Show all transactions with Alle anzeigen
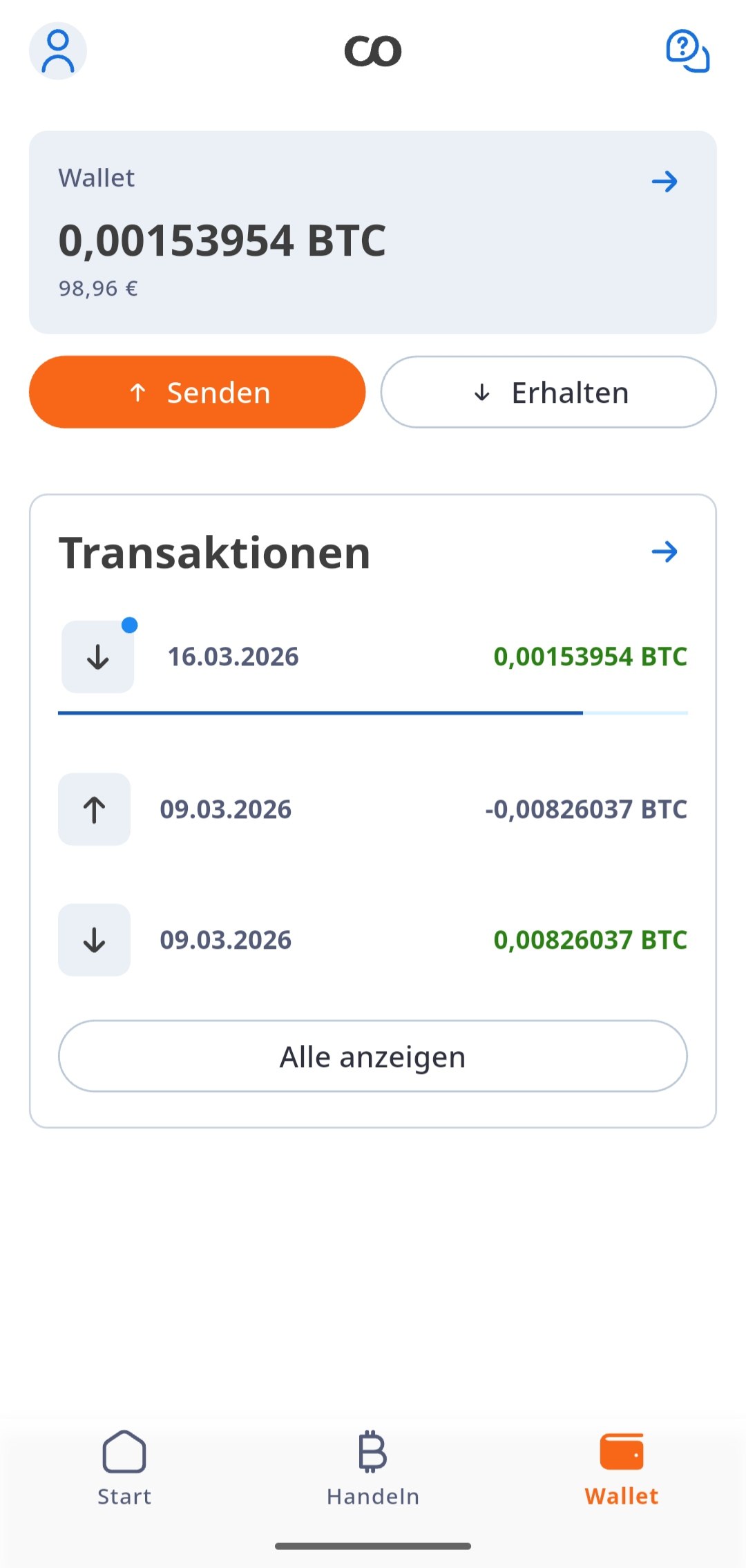This screenshot has width=746, height=1568. click(373, 1056)
